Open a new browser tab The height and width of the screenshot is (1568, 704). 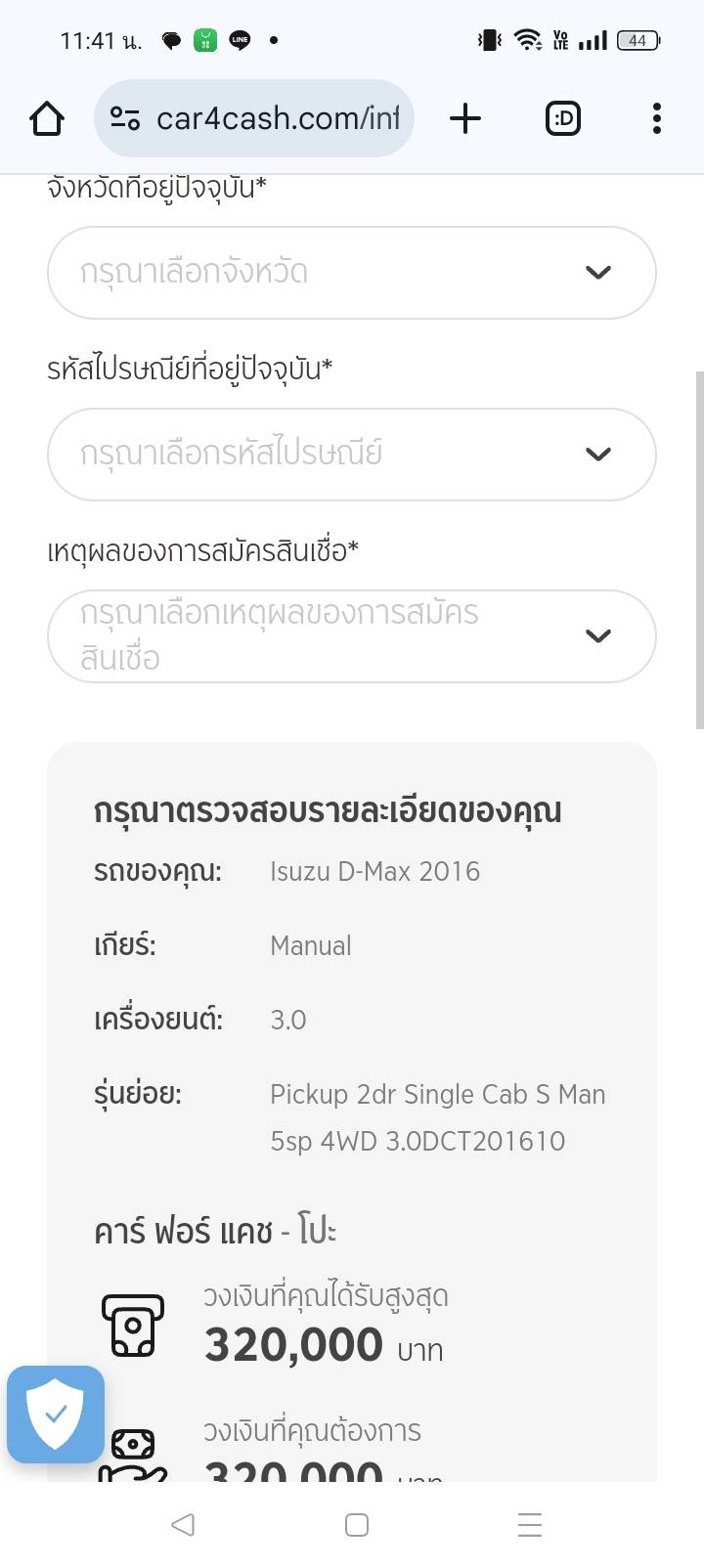click(x=465, y=119)
